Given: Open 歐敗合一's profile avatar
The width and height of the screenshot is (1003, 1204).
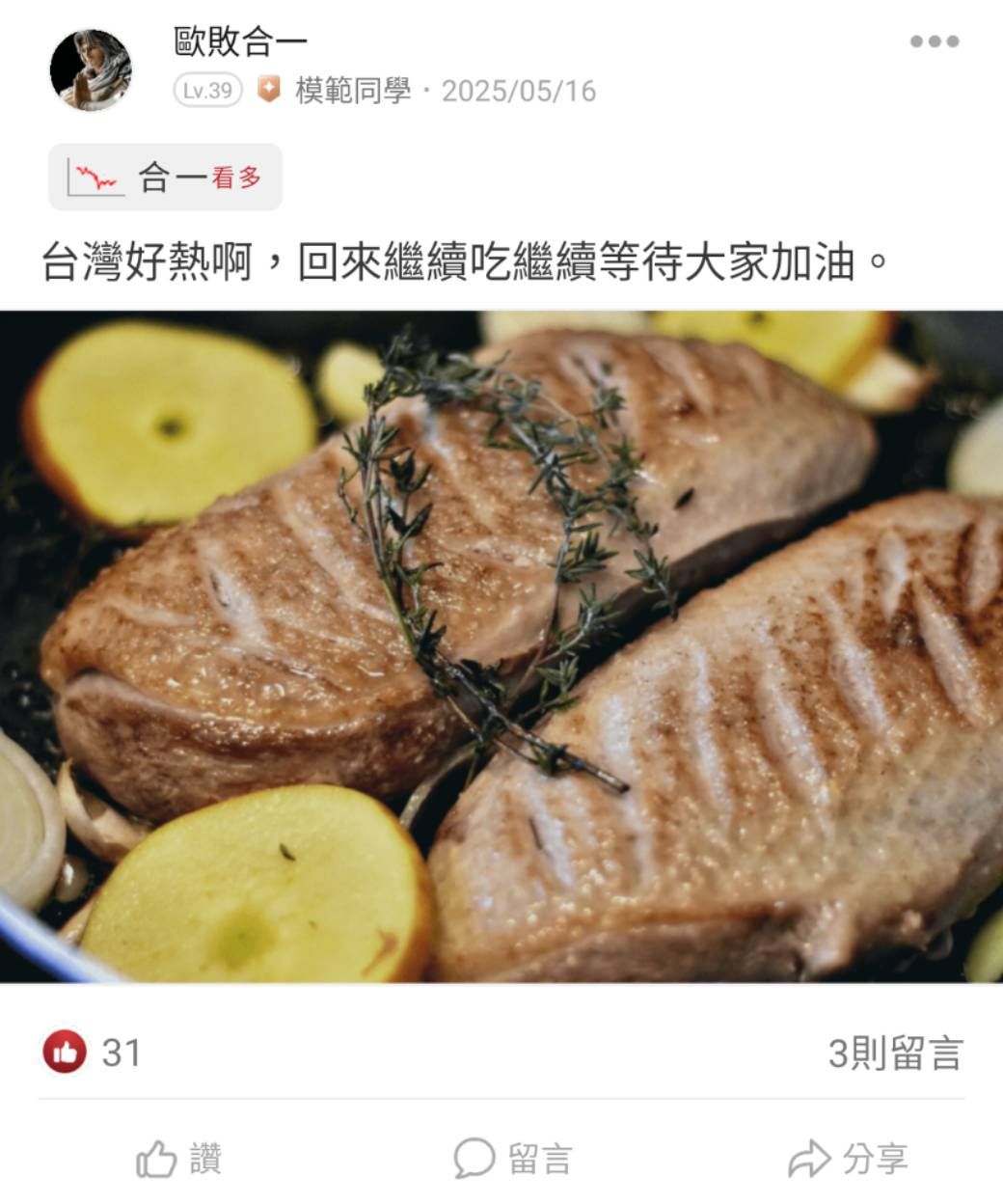Looking at the screenshot, I should pos(91,70).
